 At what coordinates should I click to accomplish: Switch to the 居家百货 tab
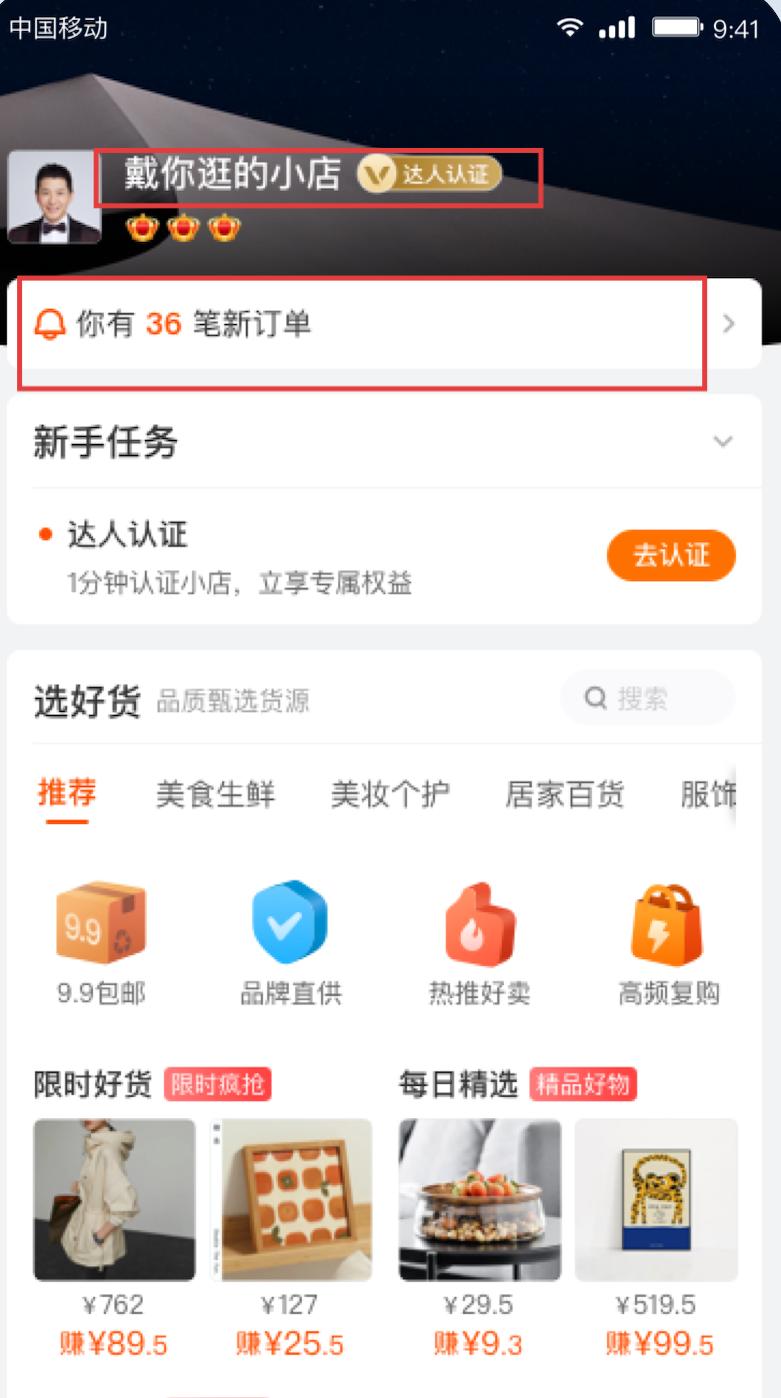565,795
